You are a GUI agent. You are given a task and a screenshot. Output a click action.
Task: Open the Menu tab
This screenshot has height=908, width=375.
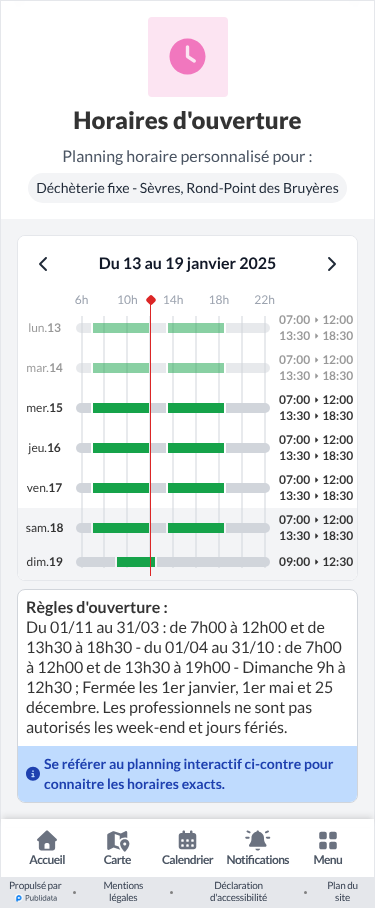(x=328, y=848)
